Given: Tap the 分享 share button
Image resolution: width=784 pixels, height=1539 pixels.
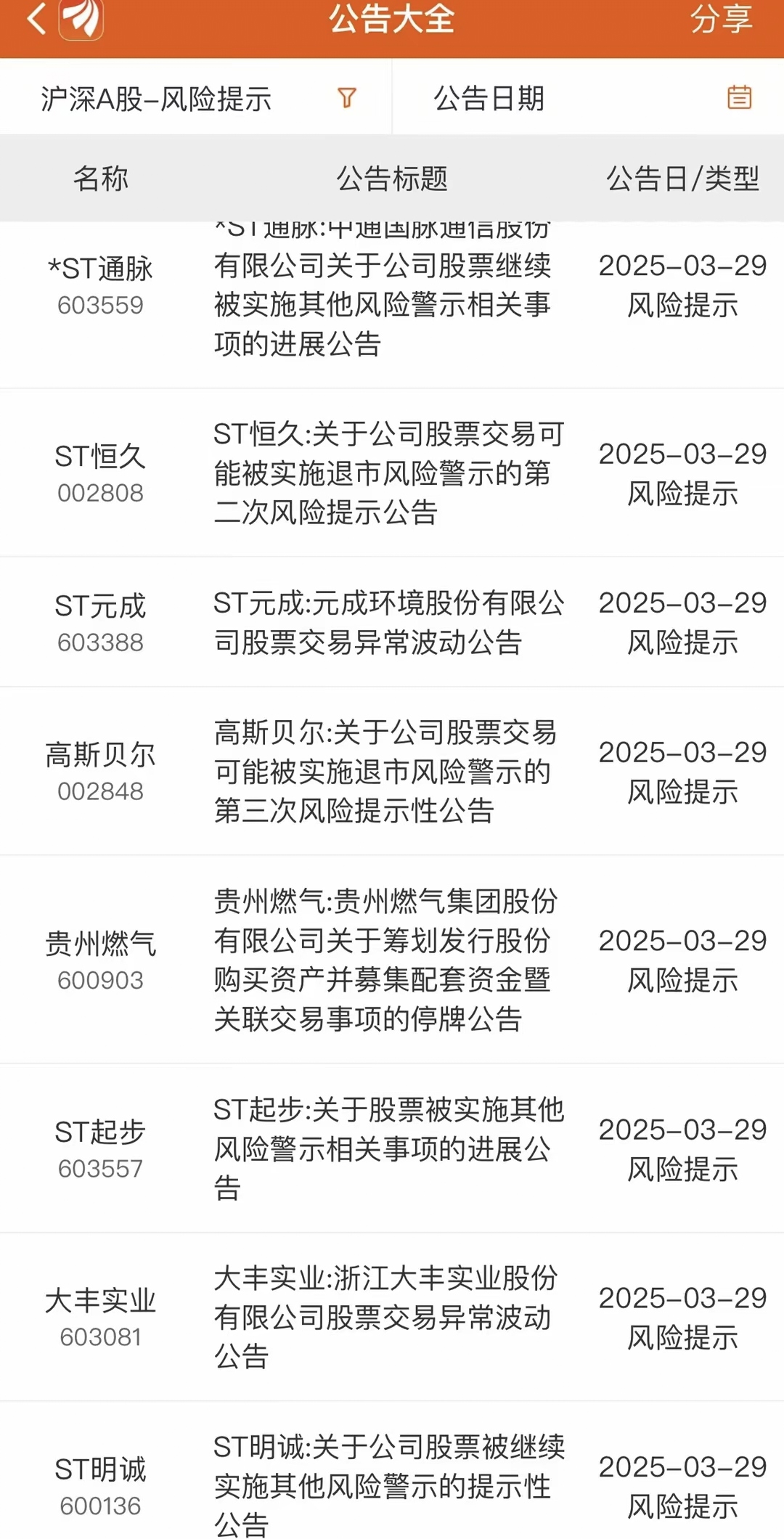Looking at the screenshot, I should [722, 22].
